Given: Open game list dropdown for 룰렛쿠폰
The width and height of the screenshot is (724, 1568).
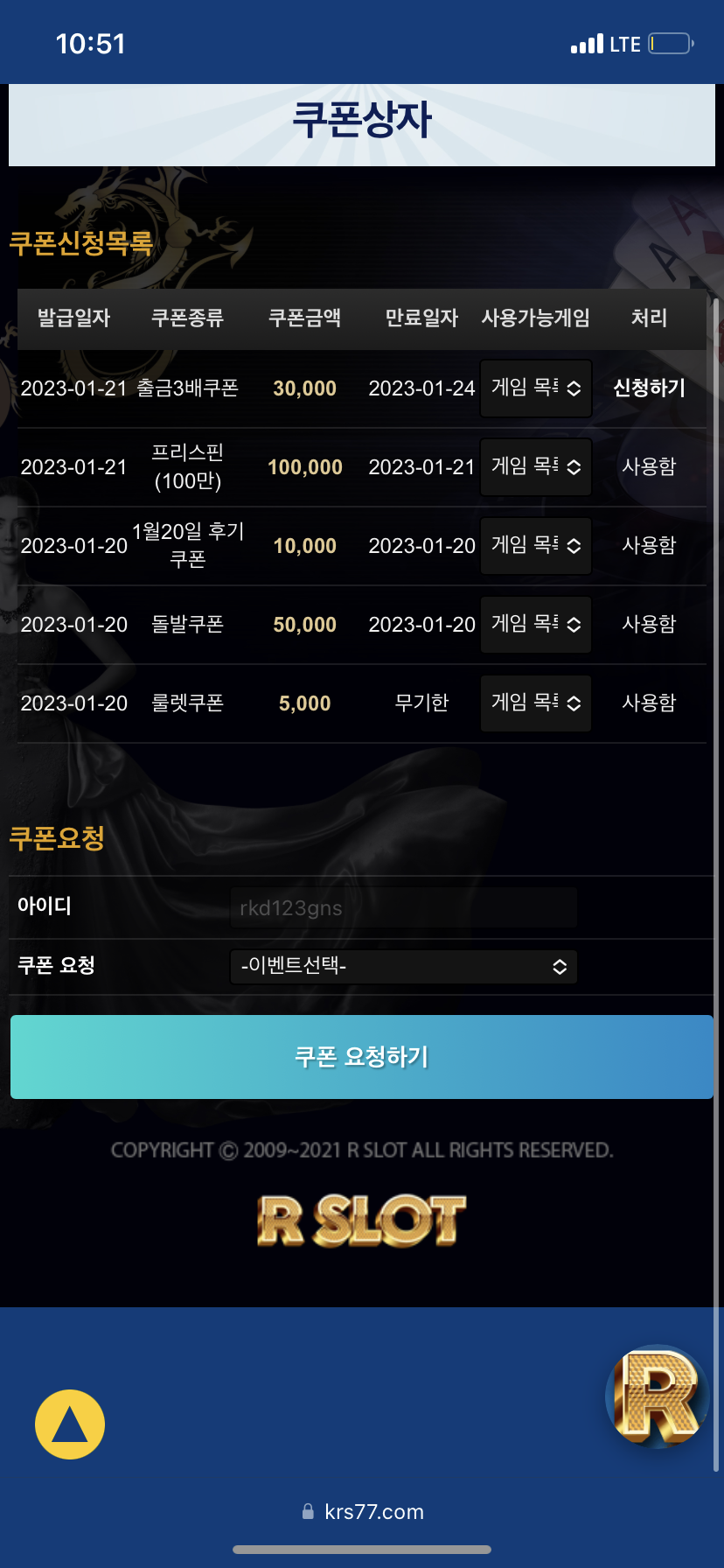Looking at the screenshot, I should [x=536, y=703].
